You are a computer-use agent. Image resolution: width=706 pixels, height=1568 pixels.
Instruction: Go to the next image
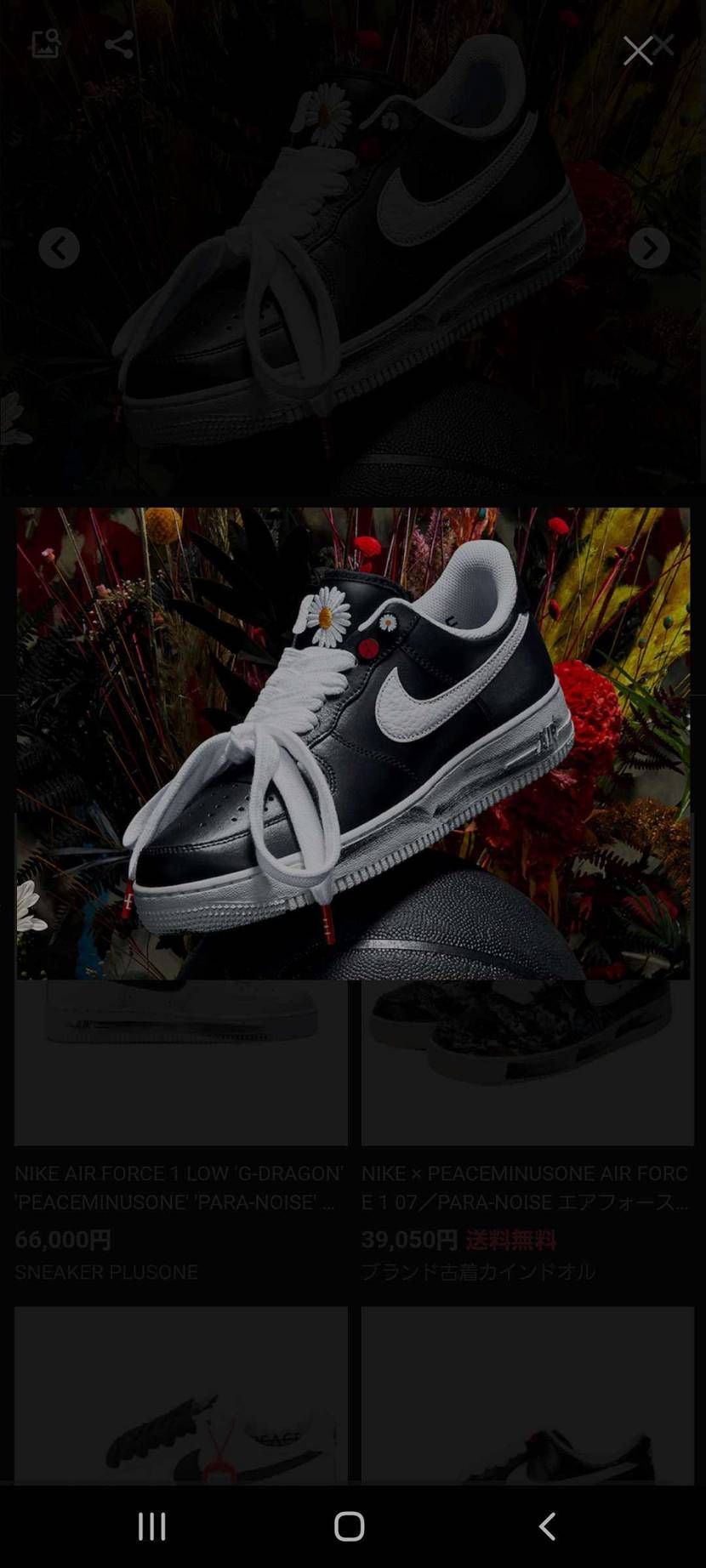point(649,248)
